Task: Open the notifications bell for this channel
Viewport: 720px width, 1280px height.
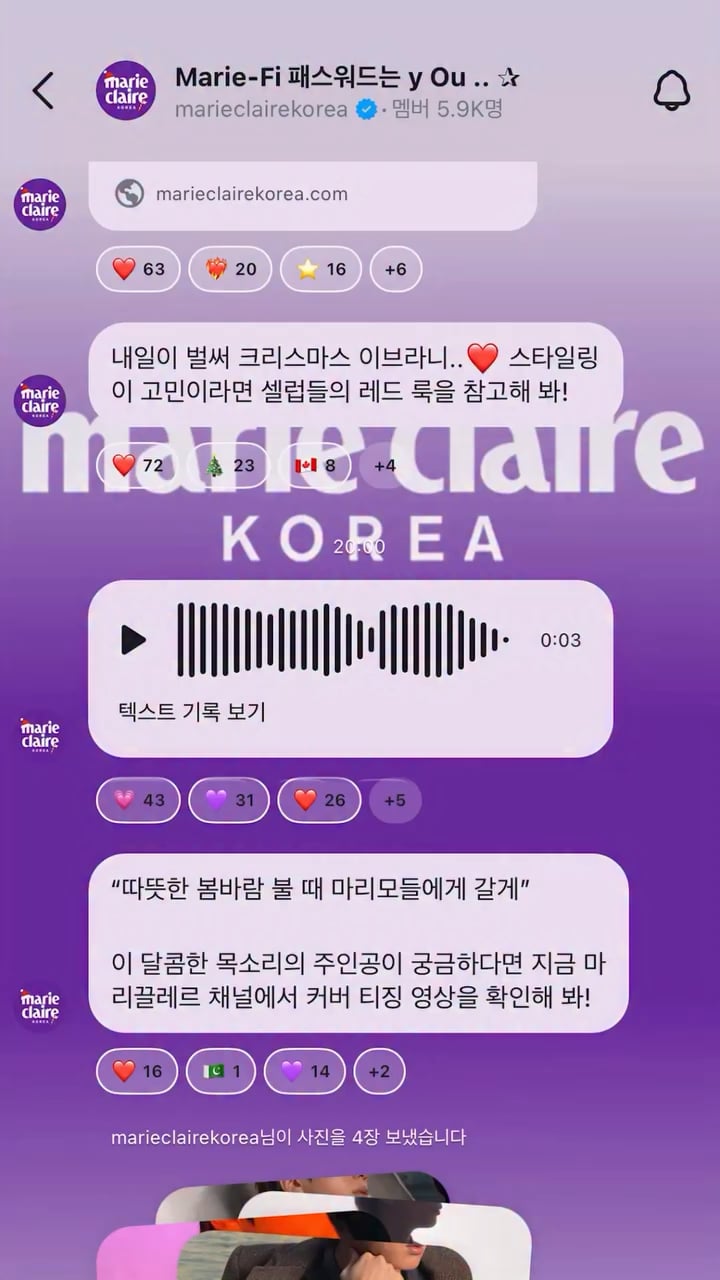Action: [x=672, y=91]
